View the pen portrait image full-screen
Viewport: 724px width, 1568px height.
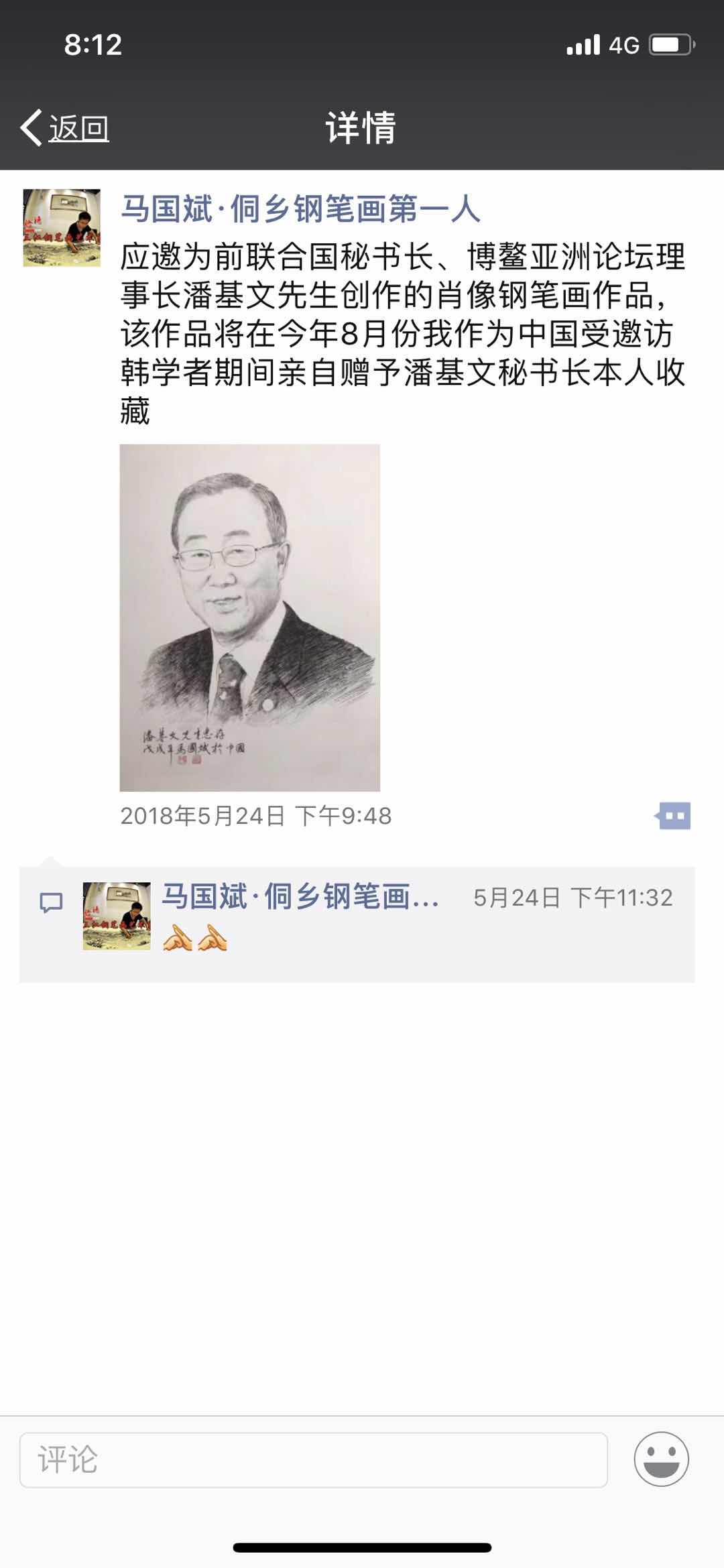[249, 617]
